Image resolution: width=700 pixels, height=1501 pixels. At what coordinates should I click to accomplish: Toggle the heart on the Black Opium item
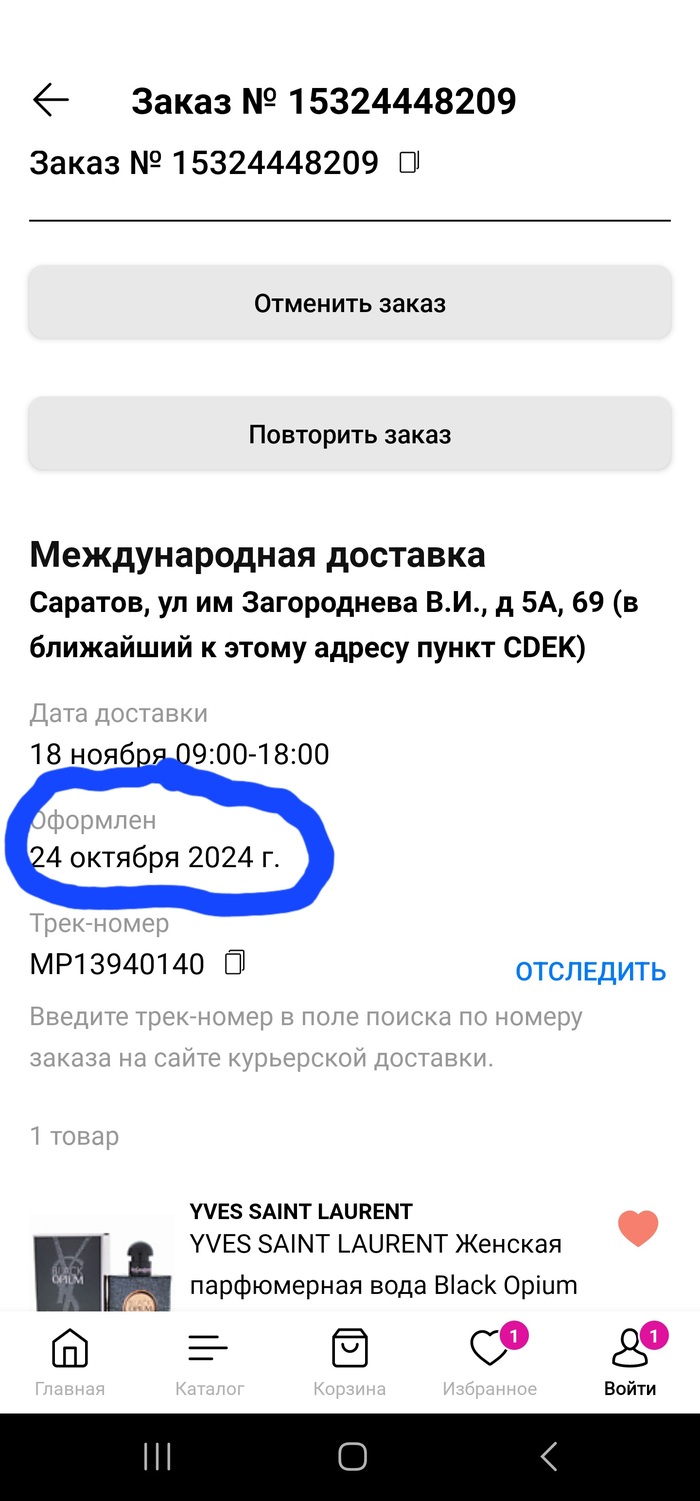click(x=638, y=1228)
